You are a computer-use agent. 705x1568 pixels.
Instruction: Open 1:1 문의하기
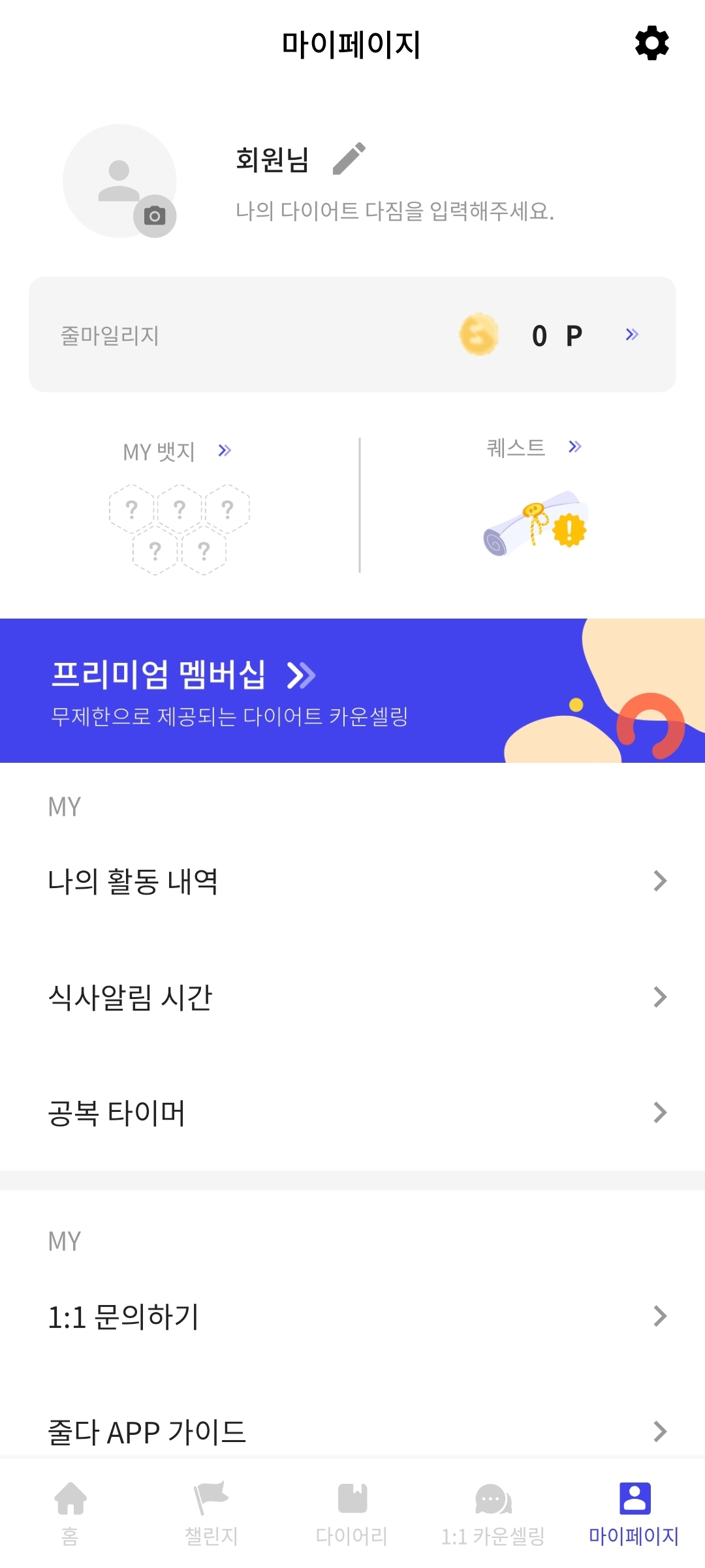pos(352,1317)
